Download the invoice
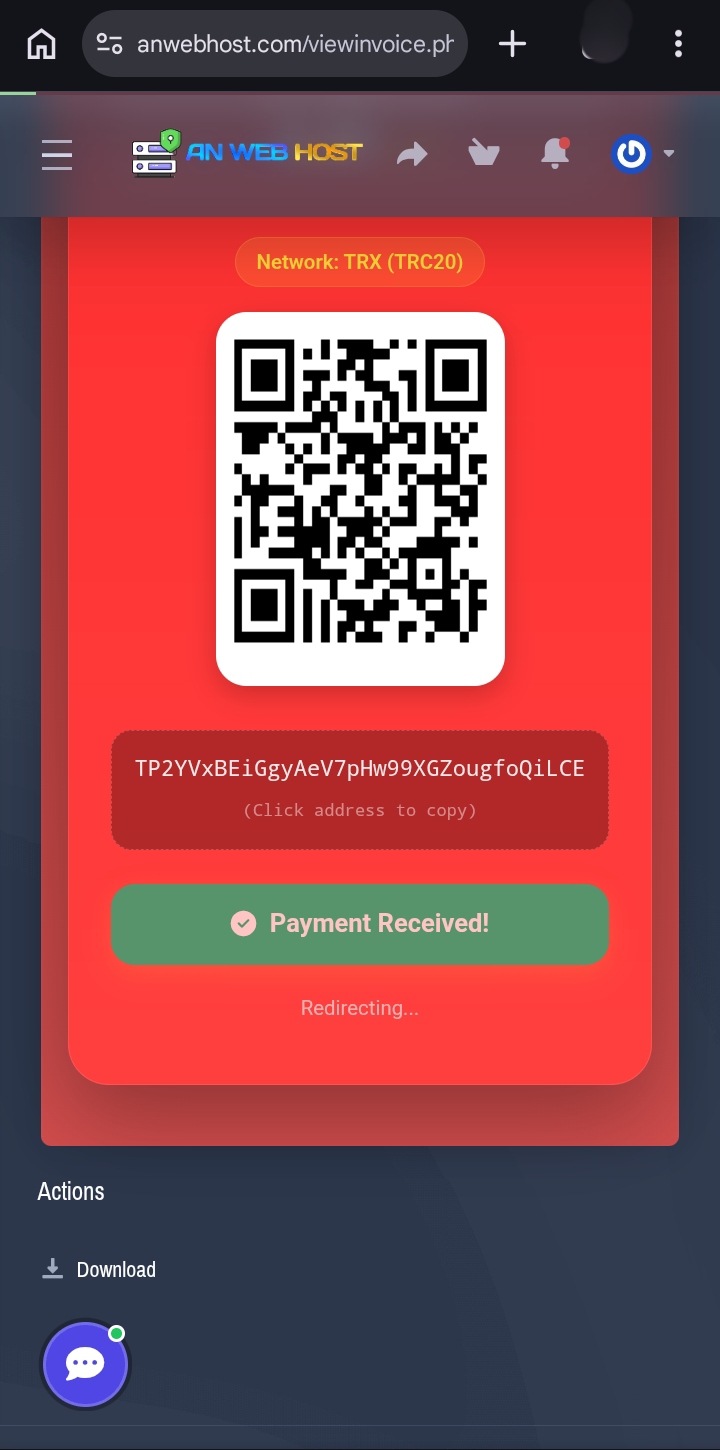 [99, 1269]
